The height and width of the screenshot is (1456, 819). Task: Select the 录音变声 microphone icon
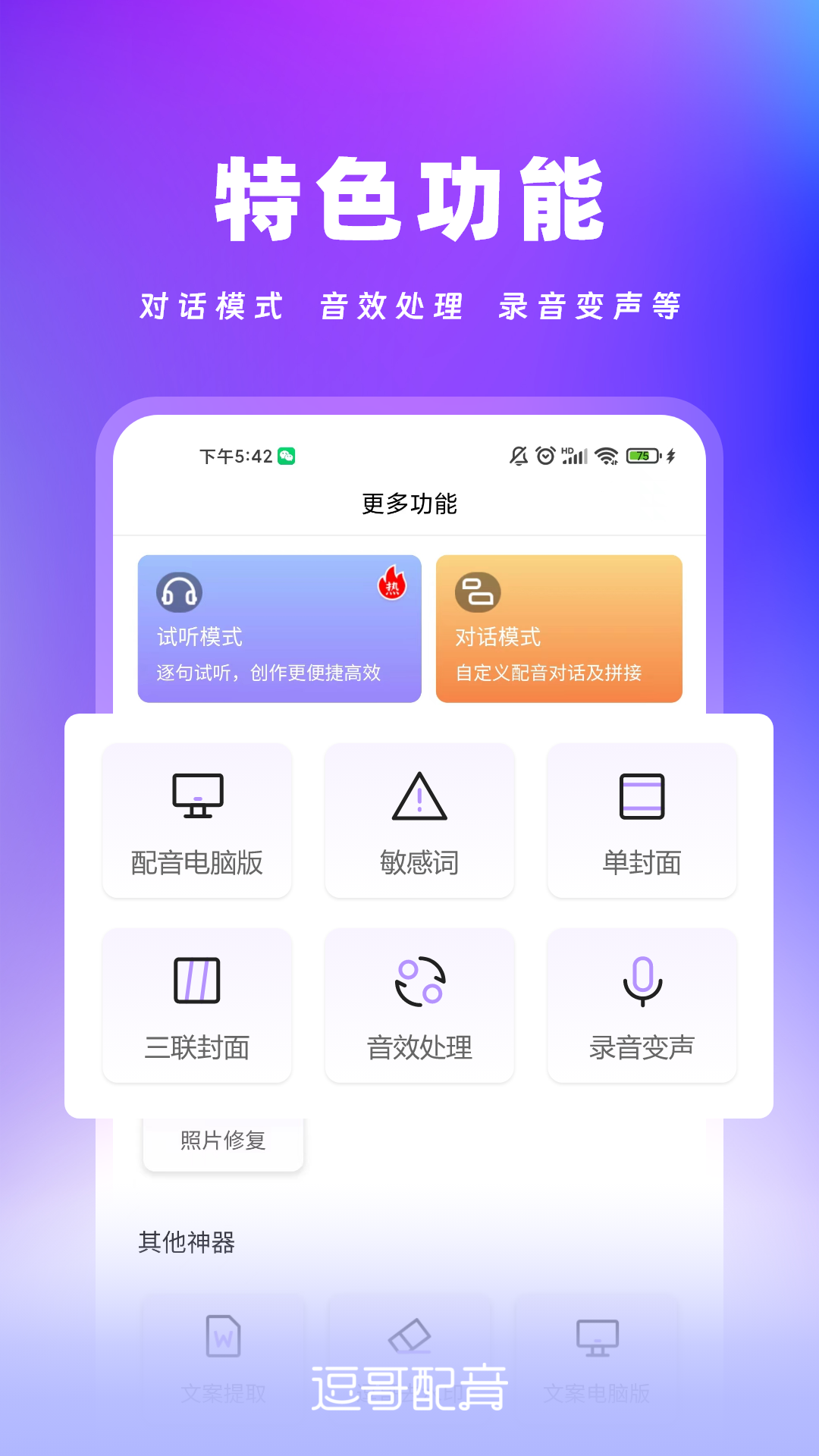point(642,982)
